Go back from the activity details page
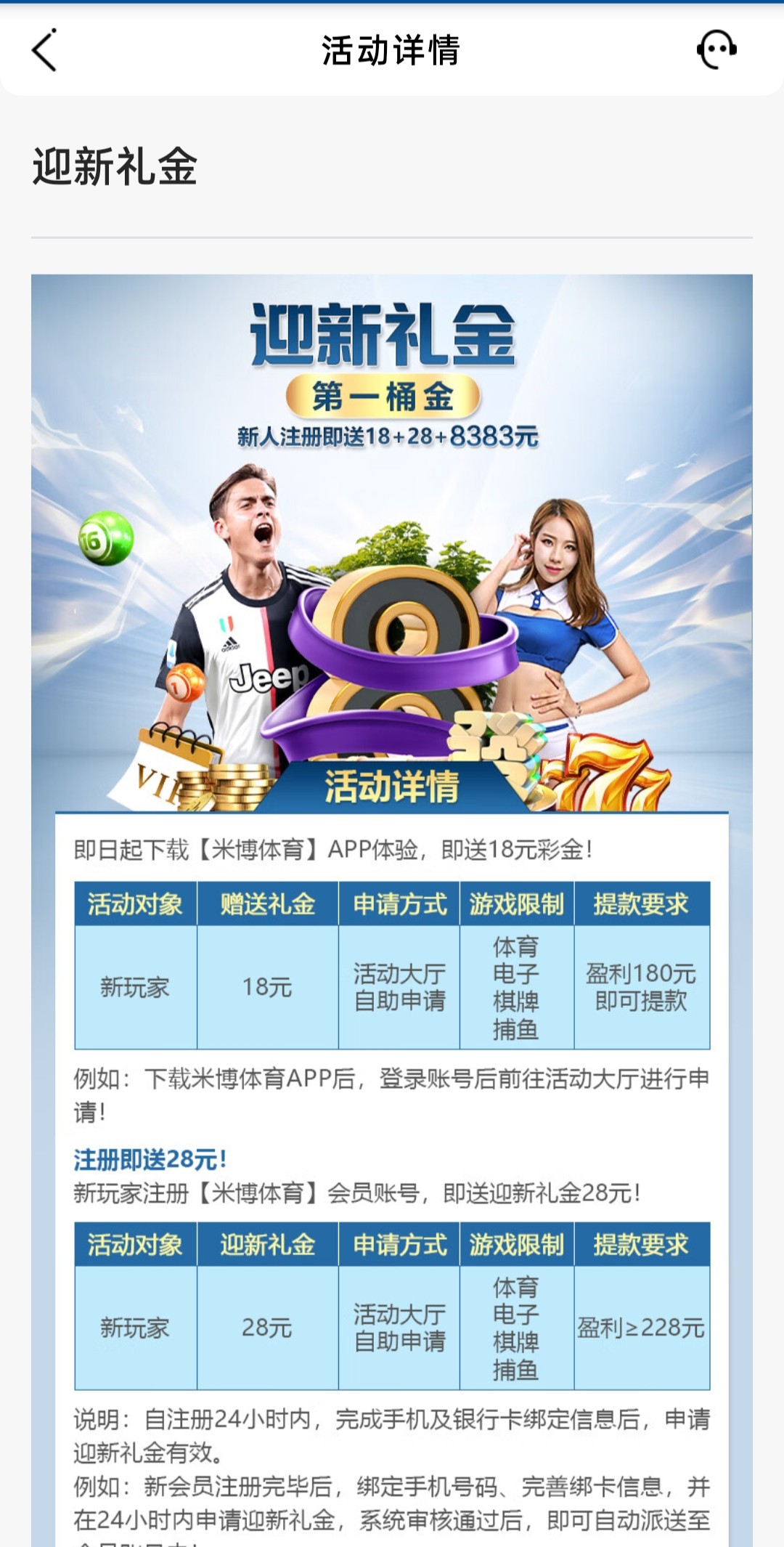 pyautogui.click(x=44, y=50)
